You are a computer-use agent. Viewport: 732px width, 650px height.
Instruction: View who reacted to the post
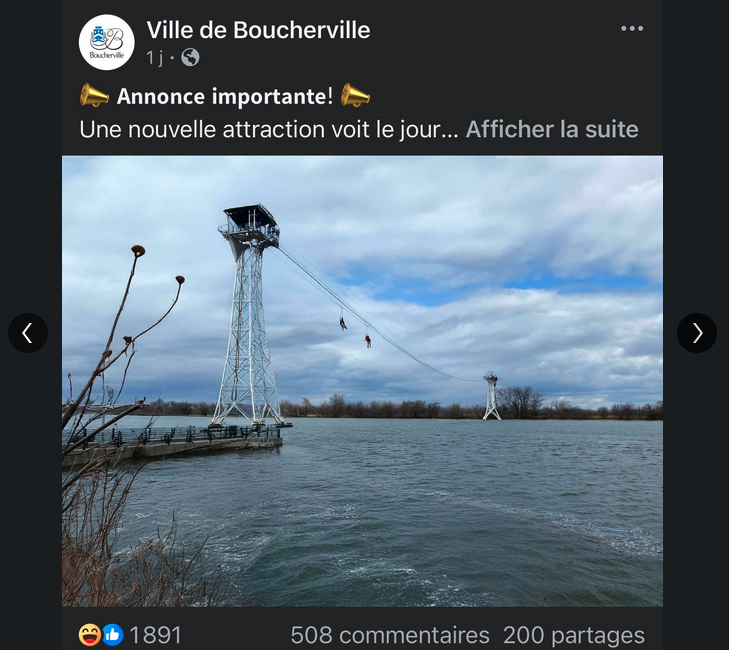[x=130, y=635]
